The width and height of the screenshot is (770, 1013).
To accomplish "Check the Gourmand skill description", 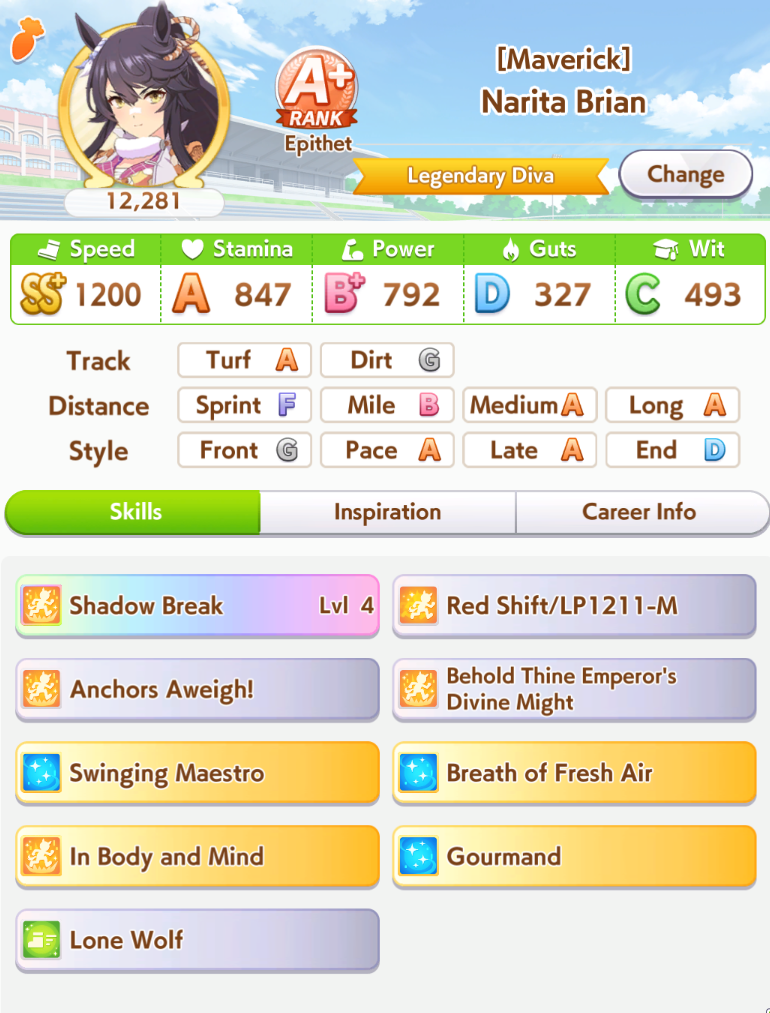I will [574, 857].
